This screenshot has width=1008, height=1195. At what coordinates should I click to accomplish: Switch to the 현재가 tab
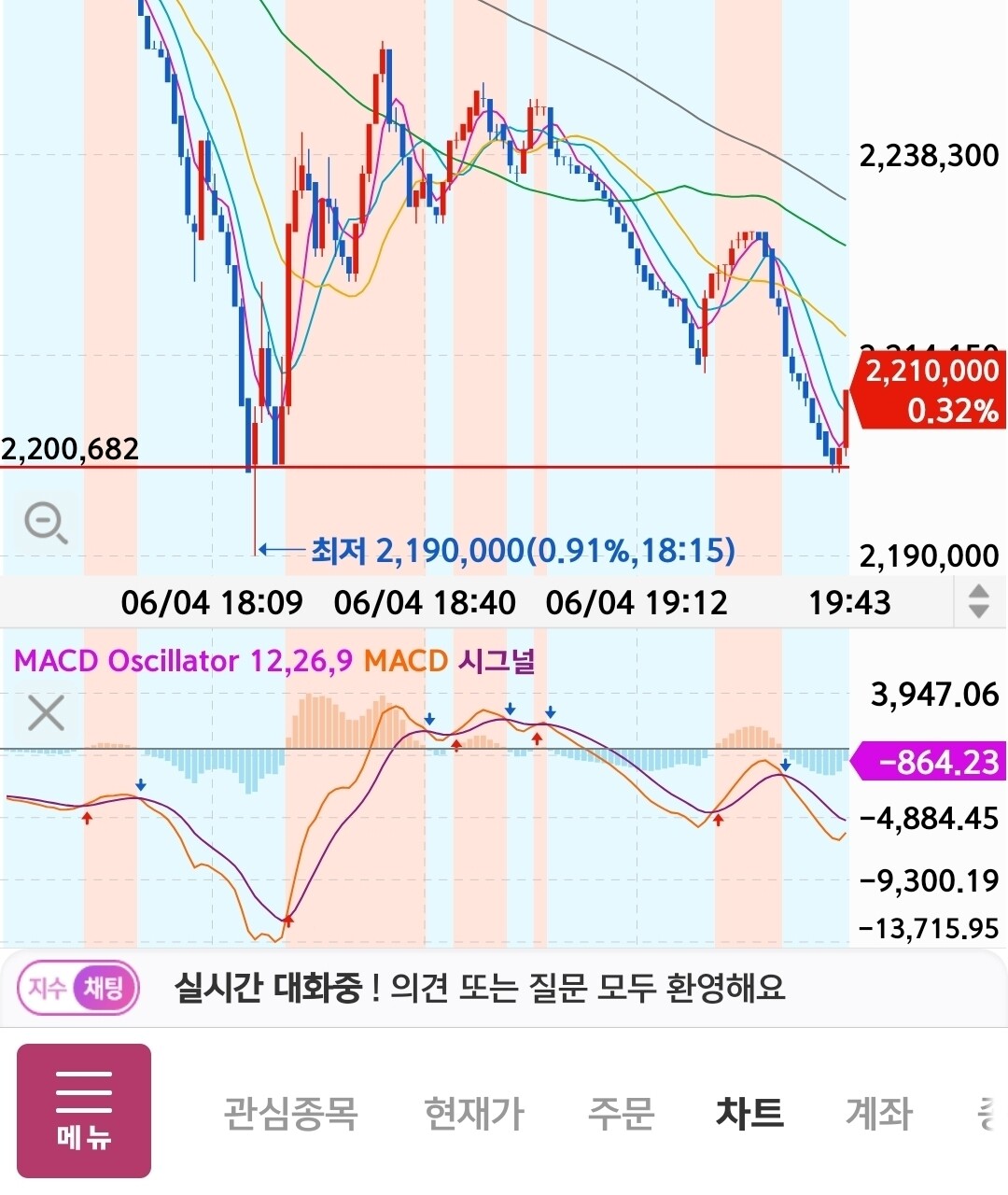474,1112
